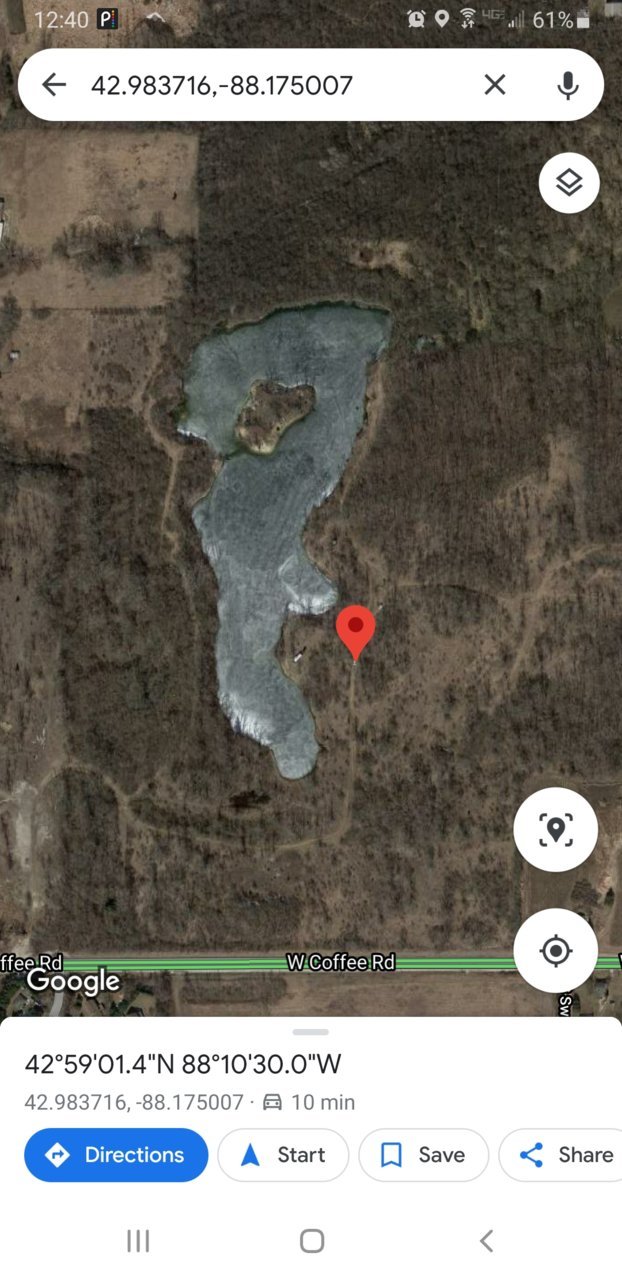Clear the searched coordinates
Image resolution: width=622 pixels, height=1279 pixels.
(495, 85)
